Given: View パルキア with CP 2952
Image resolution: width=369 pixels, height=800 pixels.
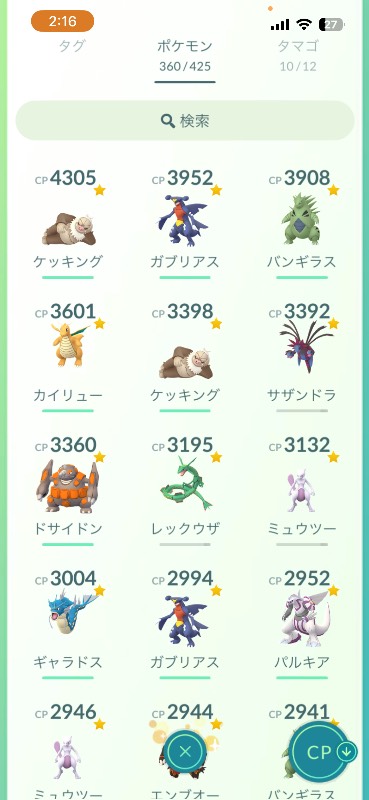Looking at the screenshot, I should click(302, 624).
